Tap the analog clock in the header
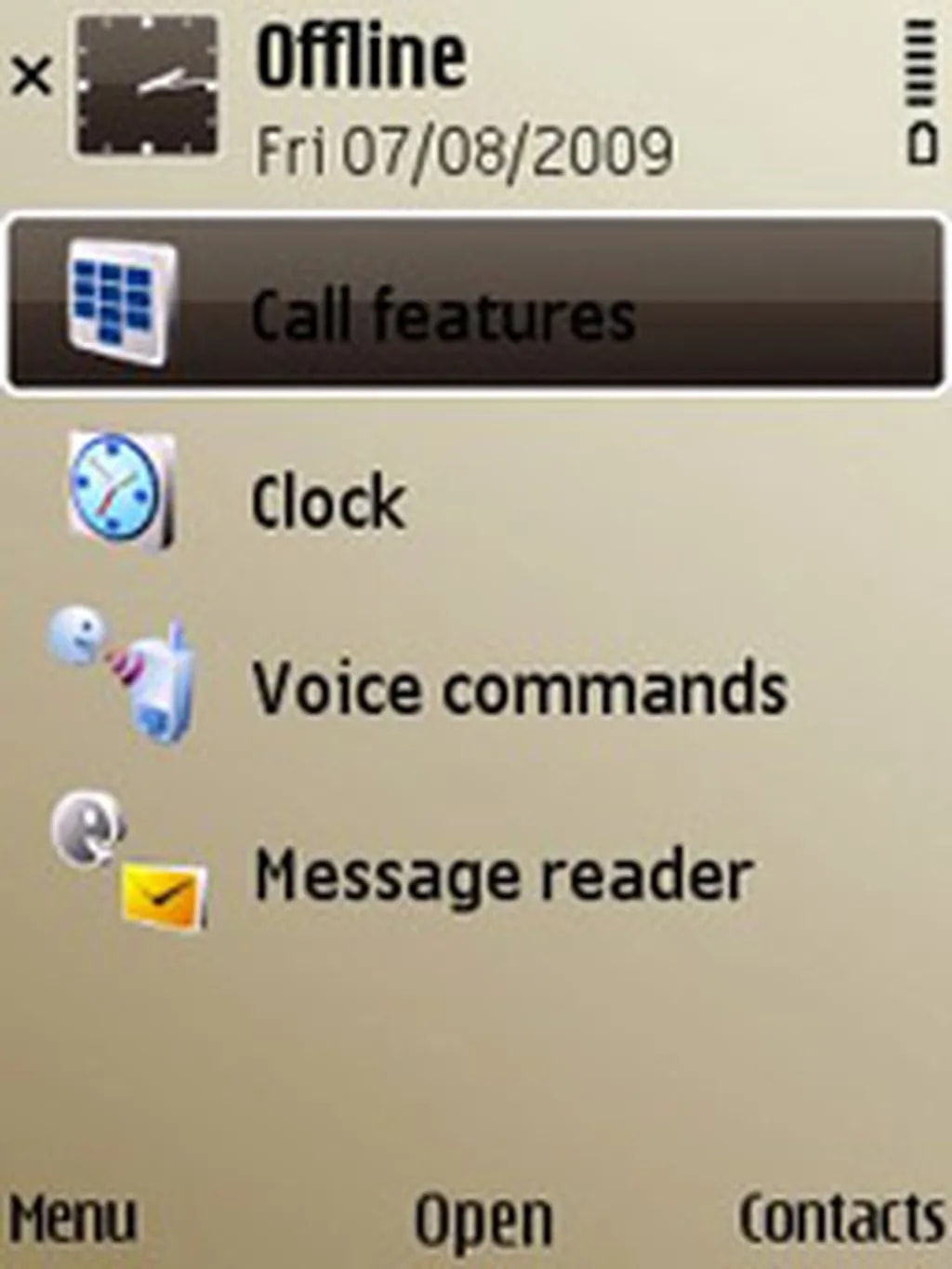Viewport: 952px width, 1269px height. pyautogui.click(x=147, y=87)
